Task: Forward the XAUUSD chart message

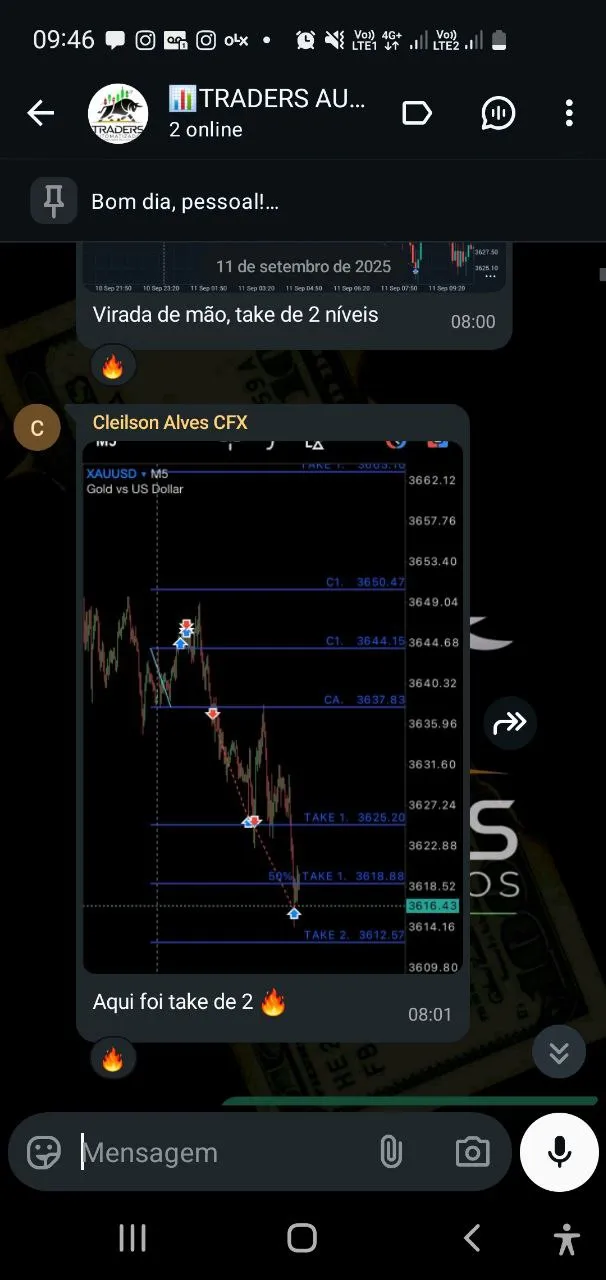Action: 510,723
